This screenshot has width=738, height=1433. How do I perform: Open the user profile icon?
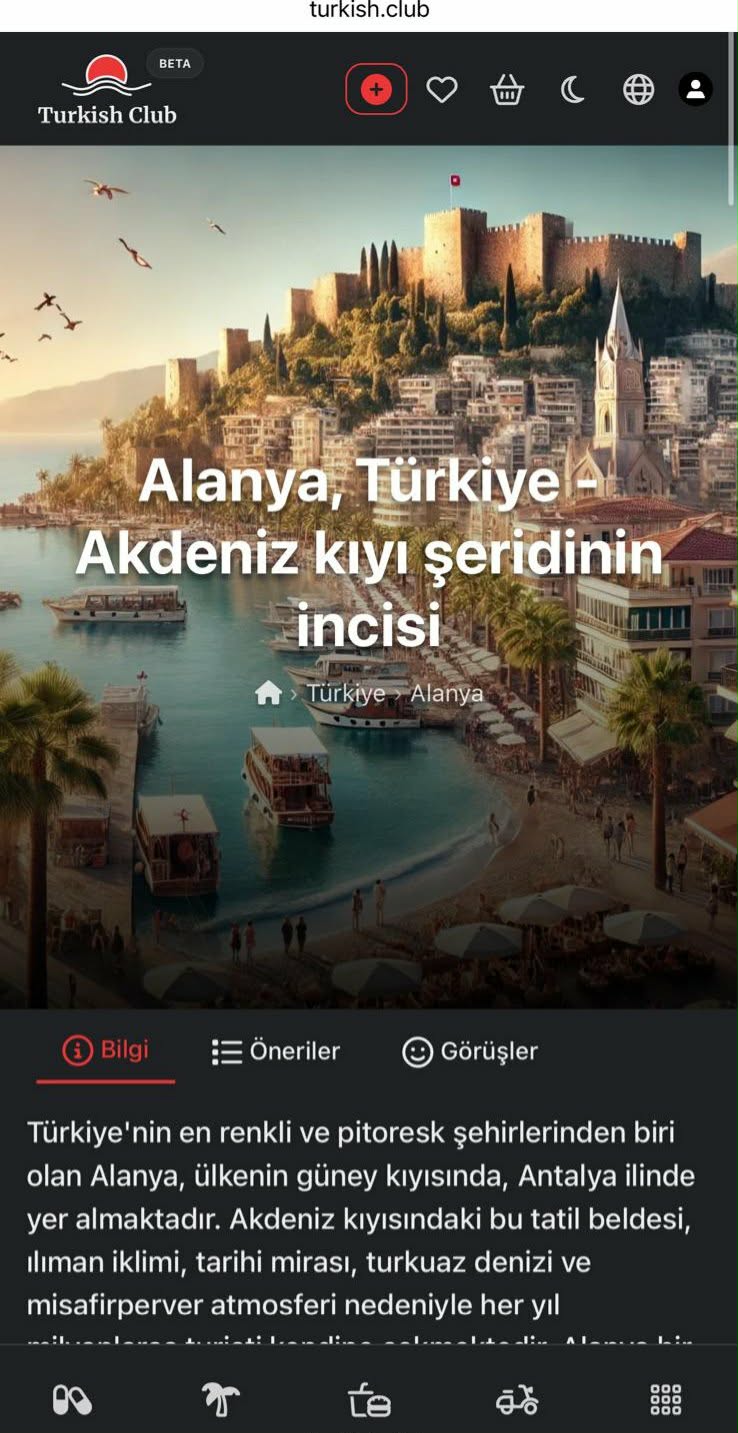pos(696,89)
